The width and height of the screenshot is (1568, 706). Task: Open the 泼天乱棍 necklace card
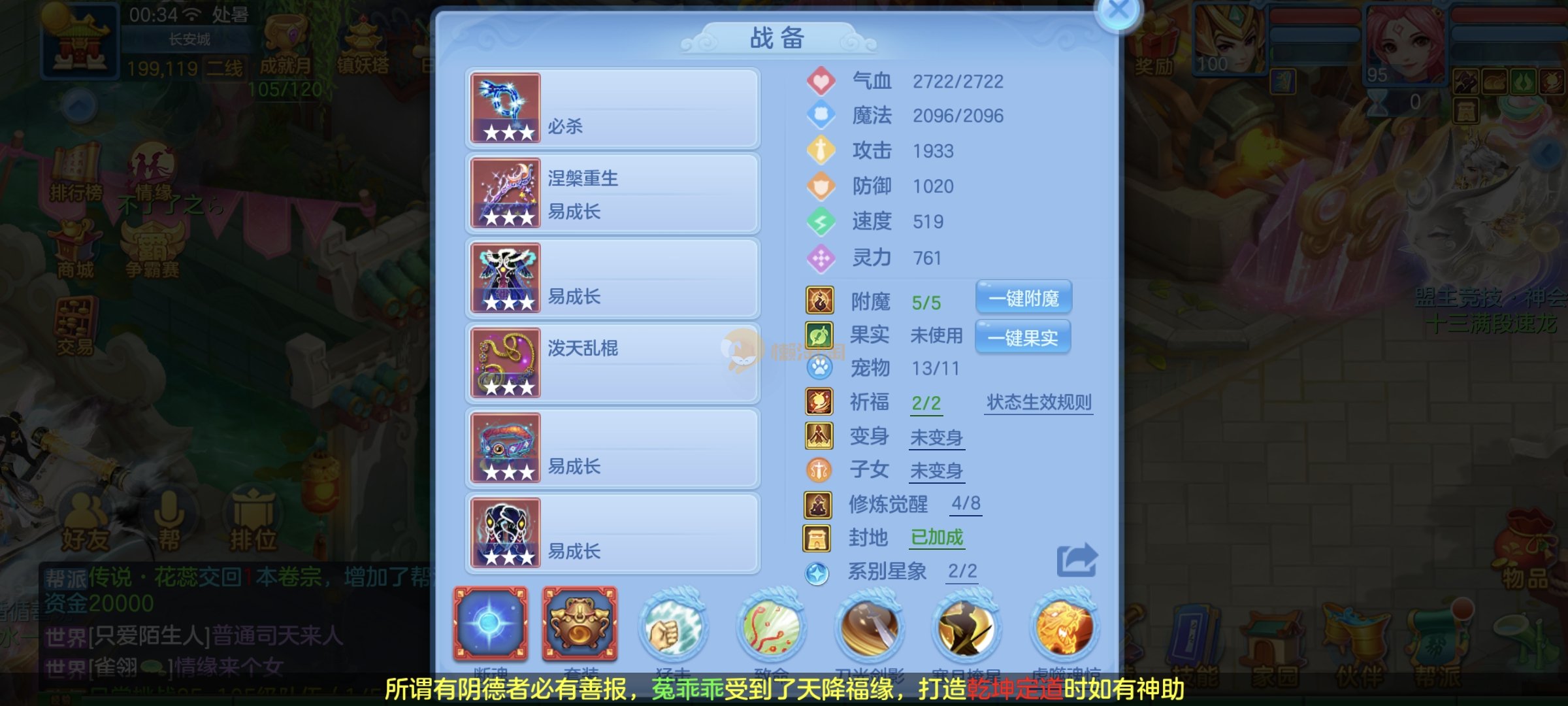click(612, 363)
